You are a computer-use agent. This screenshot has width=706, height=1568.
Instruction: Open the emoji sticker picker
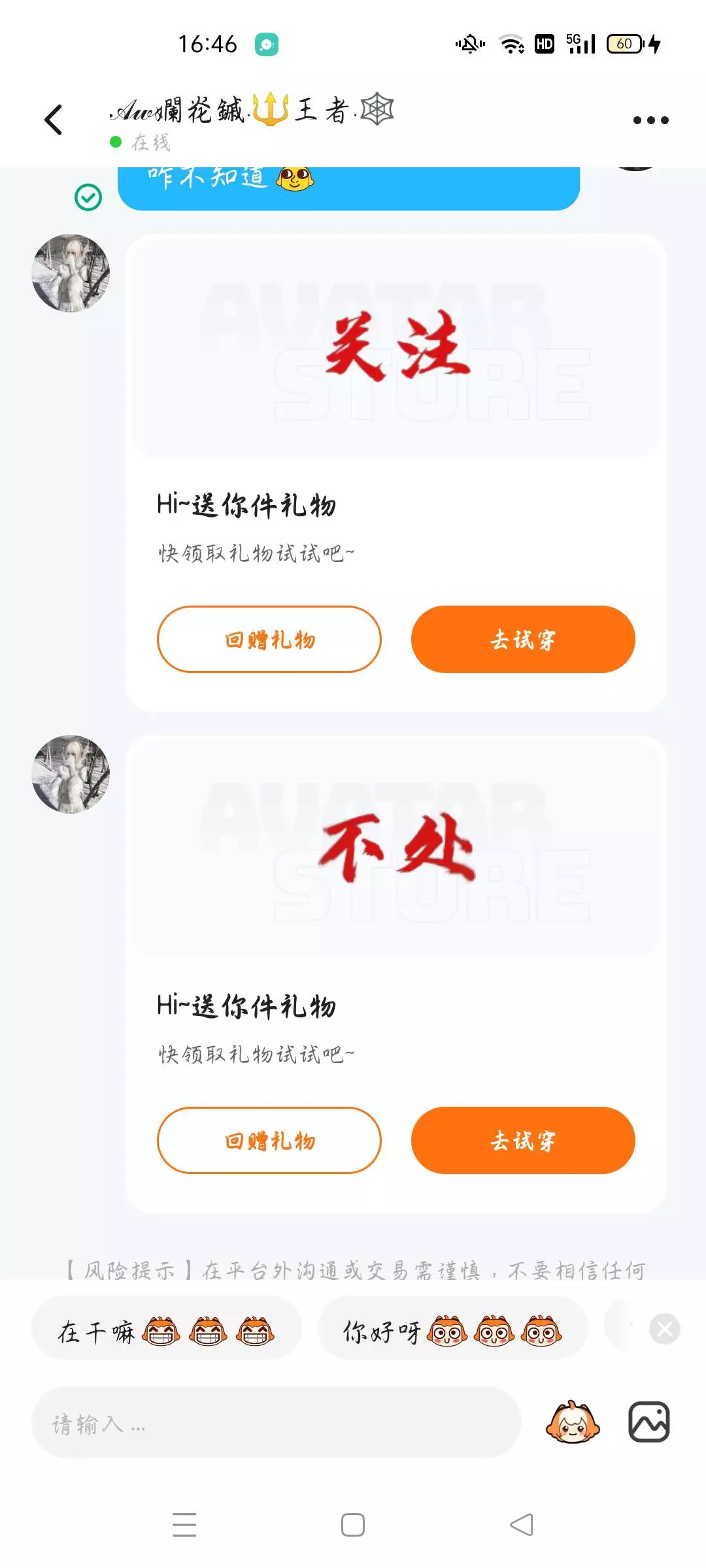click(x=573, y=1422)
